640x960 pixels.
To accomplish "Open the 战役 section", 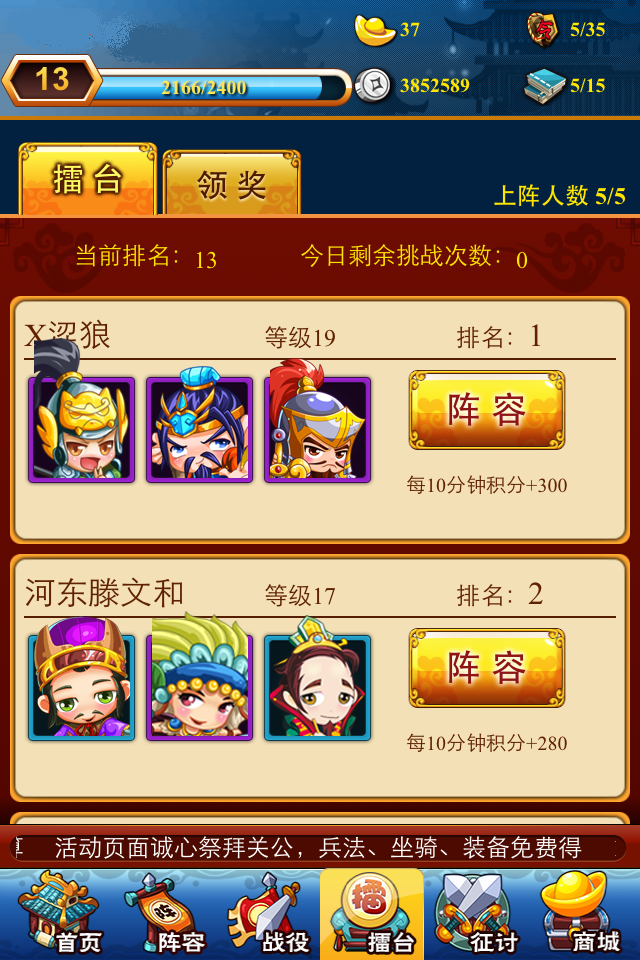I will click(x=268, y=912).
